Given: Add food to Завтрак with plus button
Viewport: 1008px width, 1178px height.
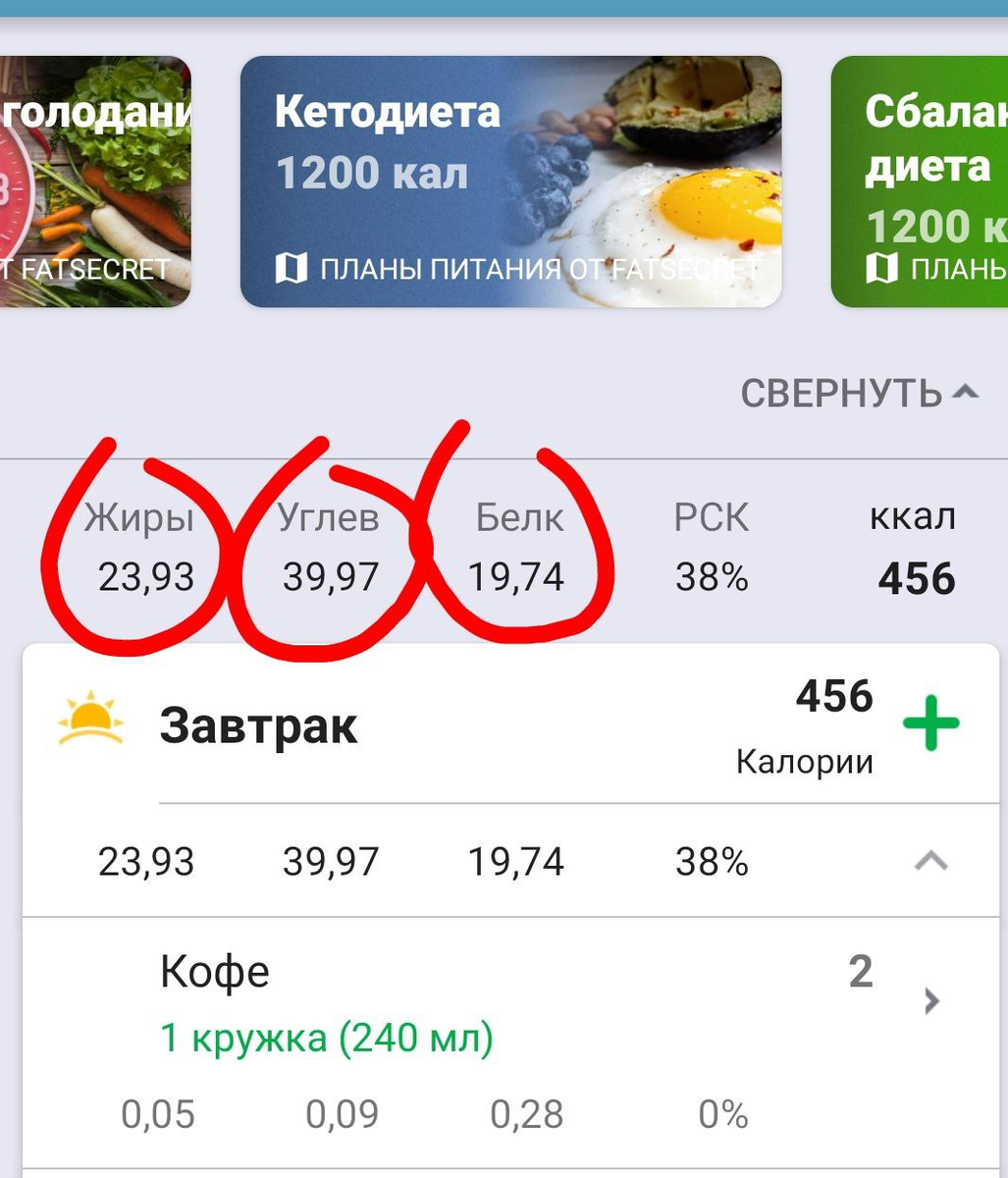Looking at the screenshot, I should tap(929, 723).
